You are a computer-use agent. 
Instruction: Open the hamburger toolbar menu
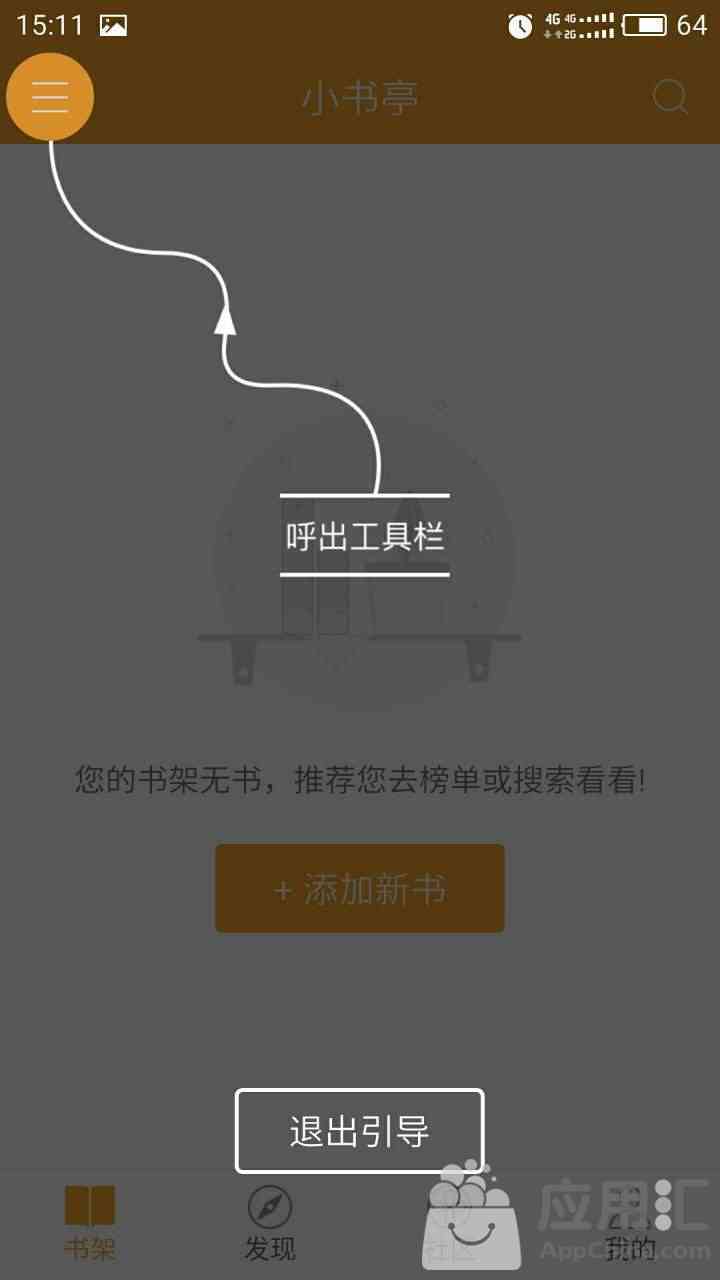tap(50, 97)
